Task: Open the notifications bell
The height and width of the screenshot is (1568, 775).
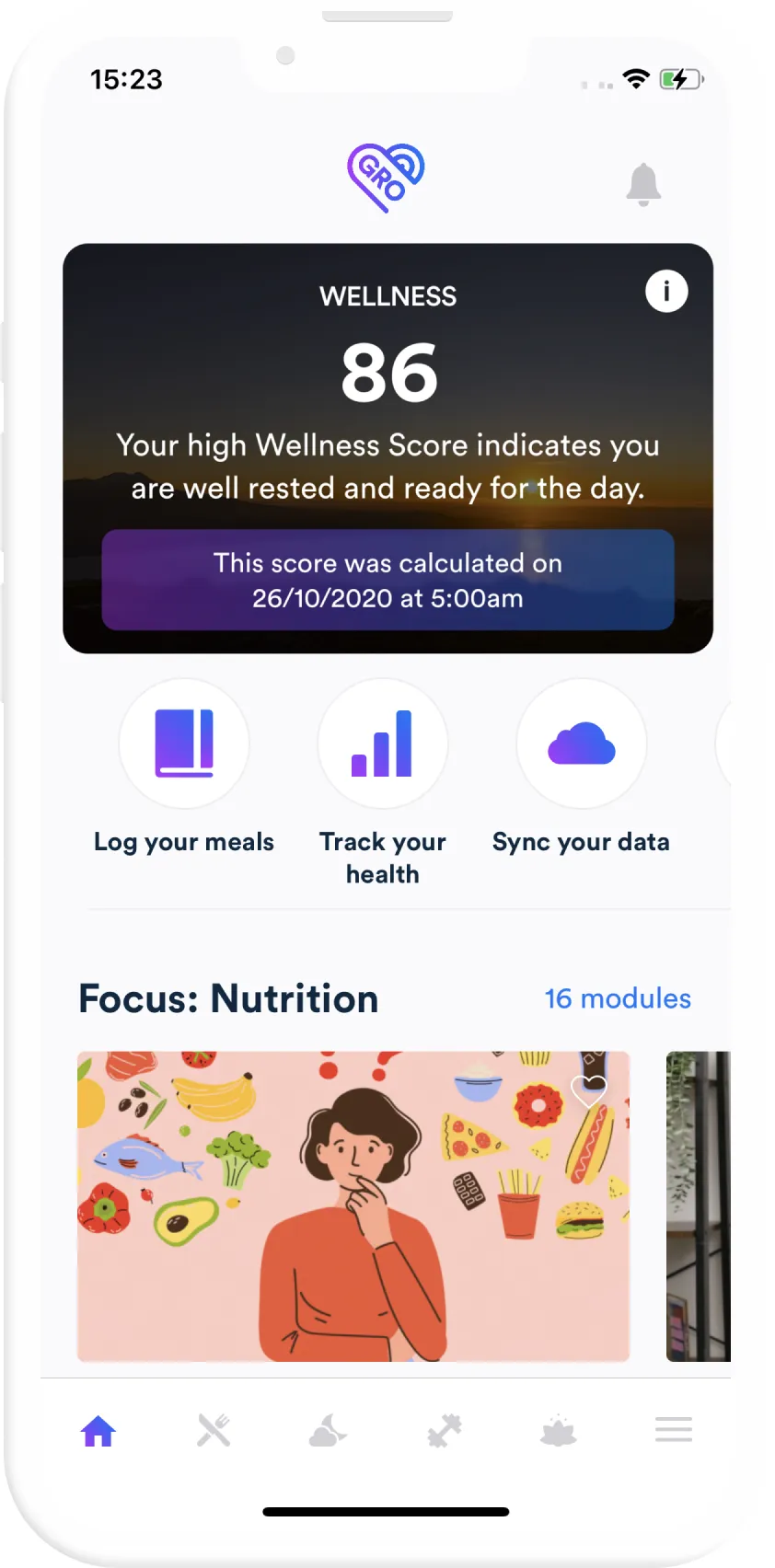Action: click(x=643, y=184)
